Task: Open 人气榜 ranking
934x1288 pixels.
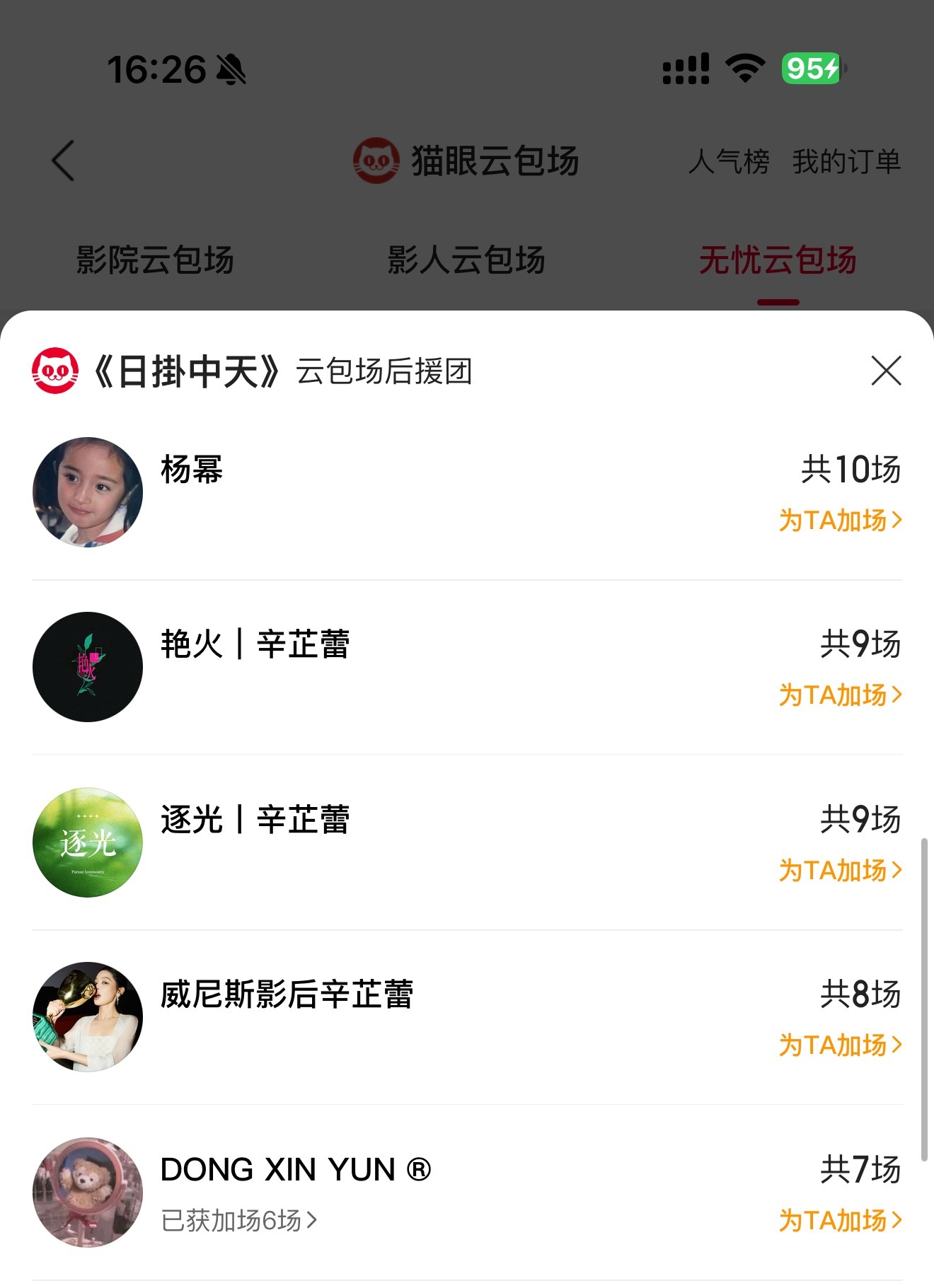Action: point(729,162)
